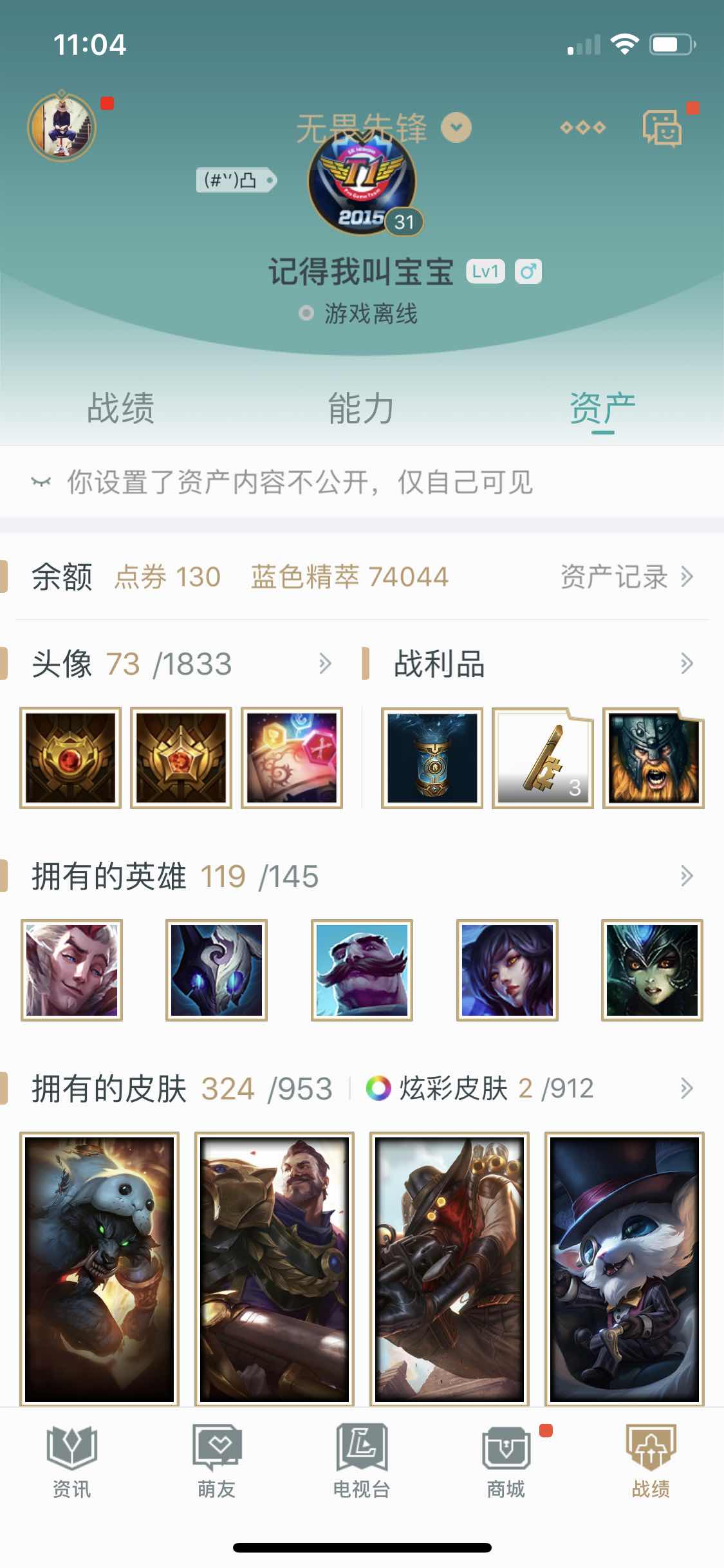This screenshot has height=1568, width=724.
Task: Toggle the male gender badge beside player name
Action: (x=529, y=272)
